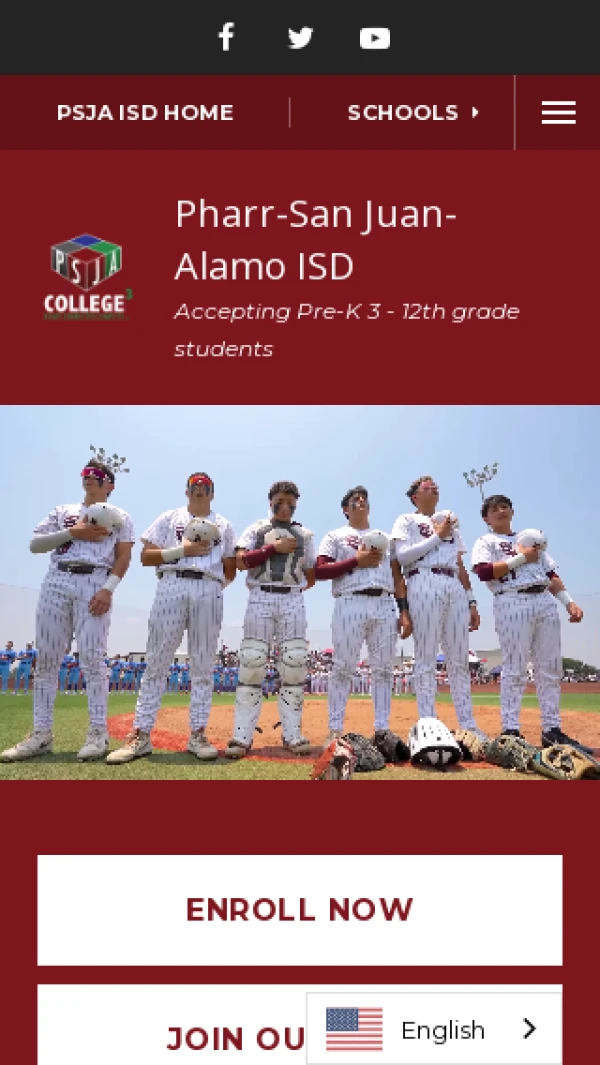Open the Pharr-San Juan-Alamo ISD title link

(x=316, y=240)
